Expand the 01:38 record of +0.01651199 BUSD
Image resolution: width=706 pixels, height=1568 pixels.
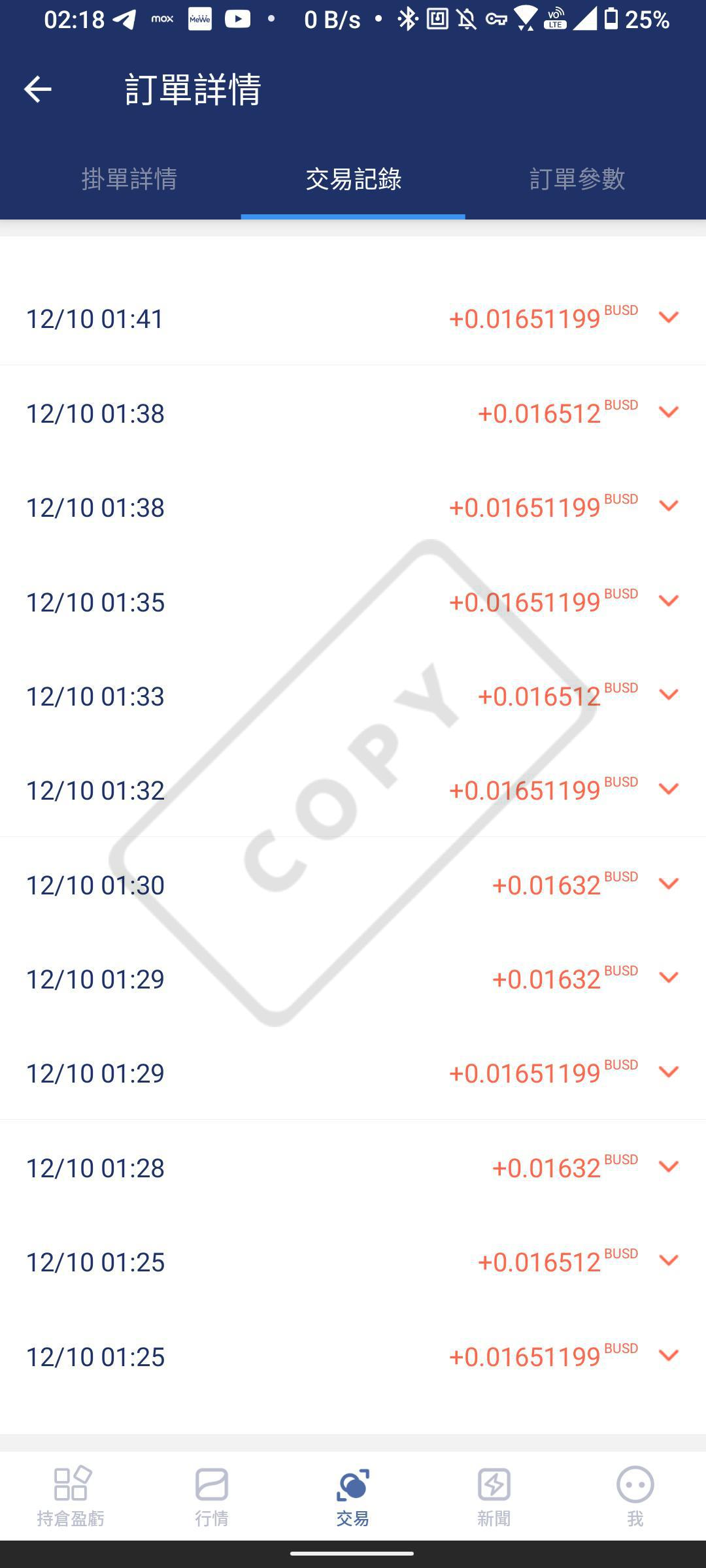tap(668, 506)
